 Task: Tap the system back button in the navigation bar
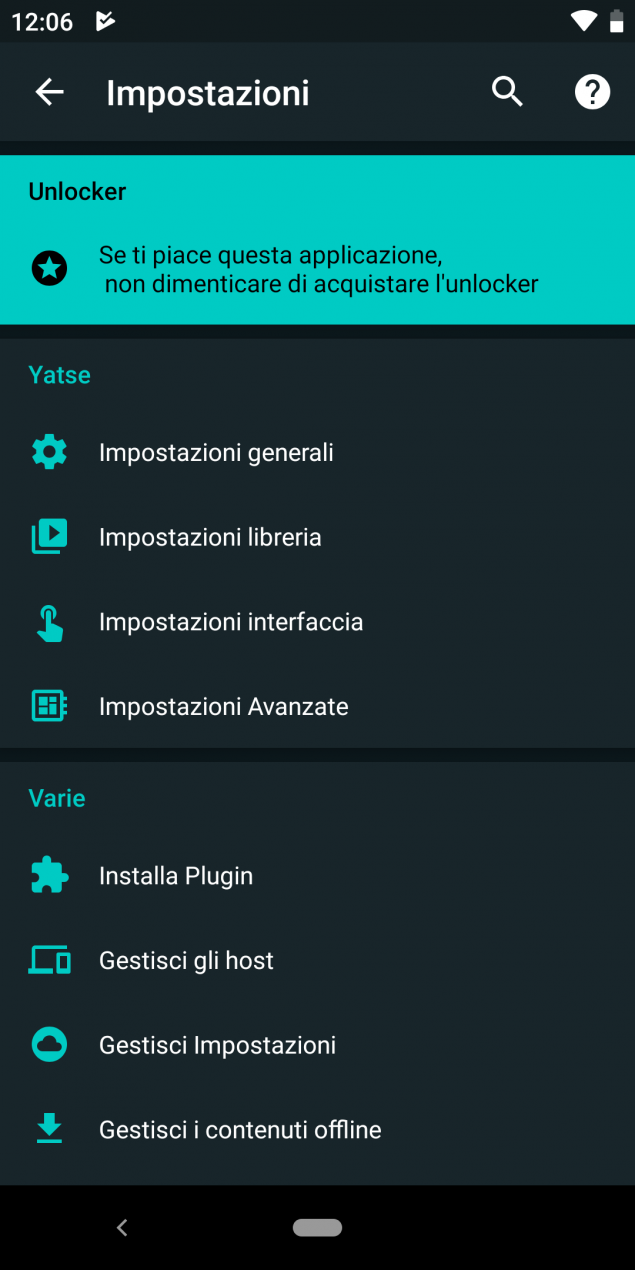pyautogui.click(x=122, y=1228)
